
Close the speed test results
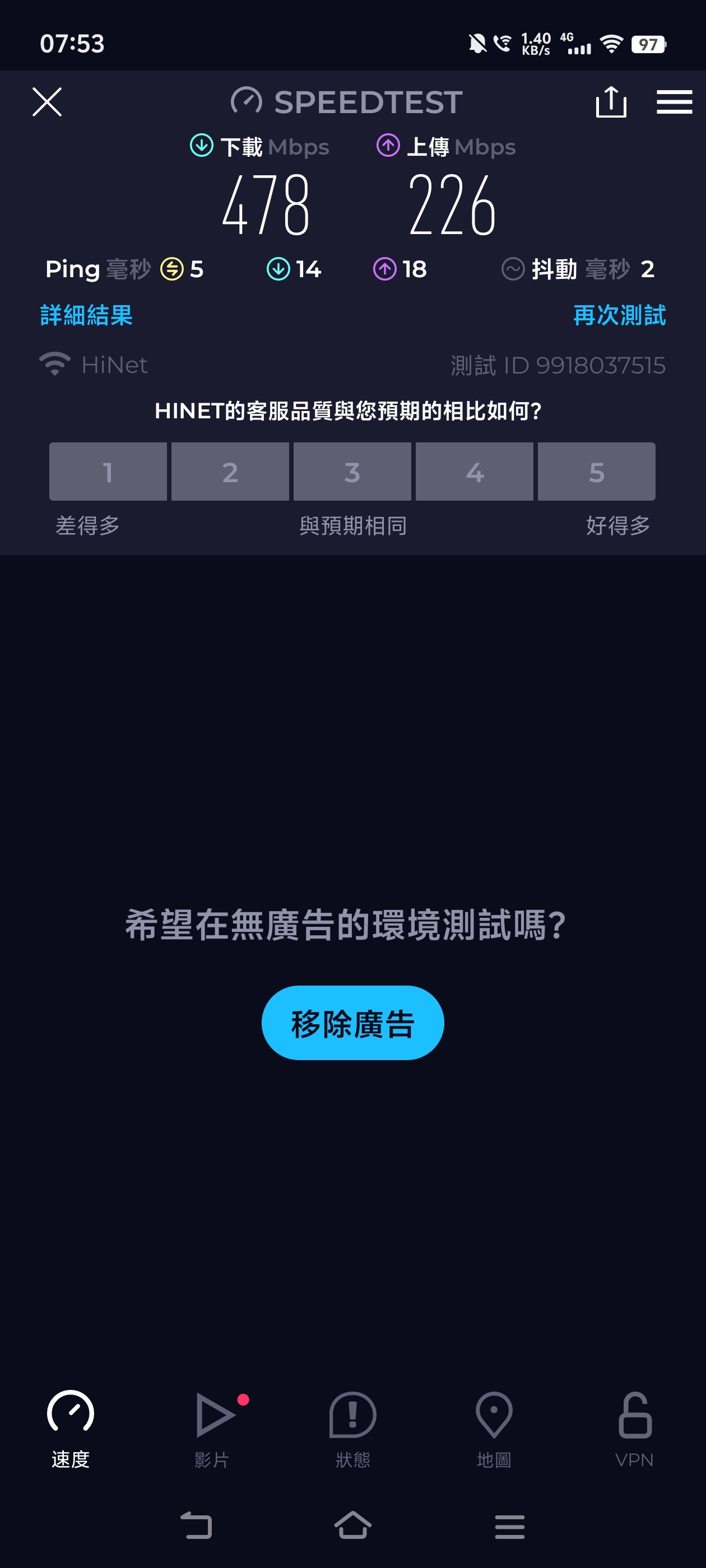47,102
